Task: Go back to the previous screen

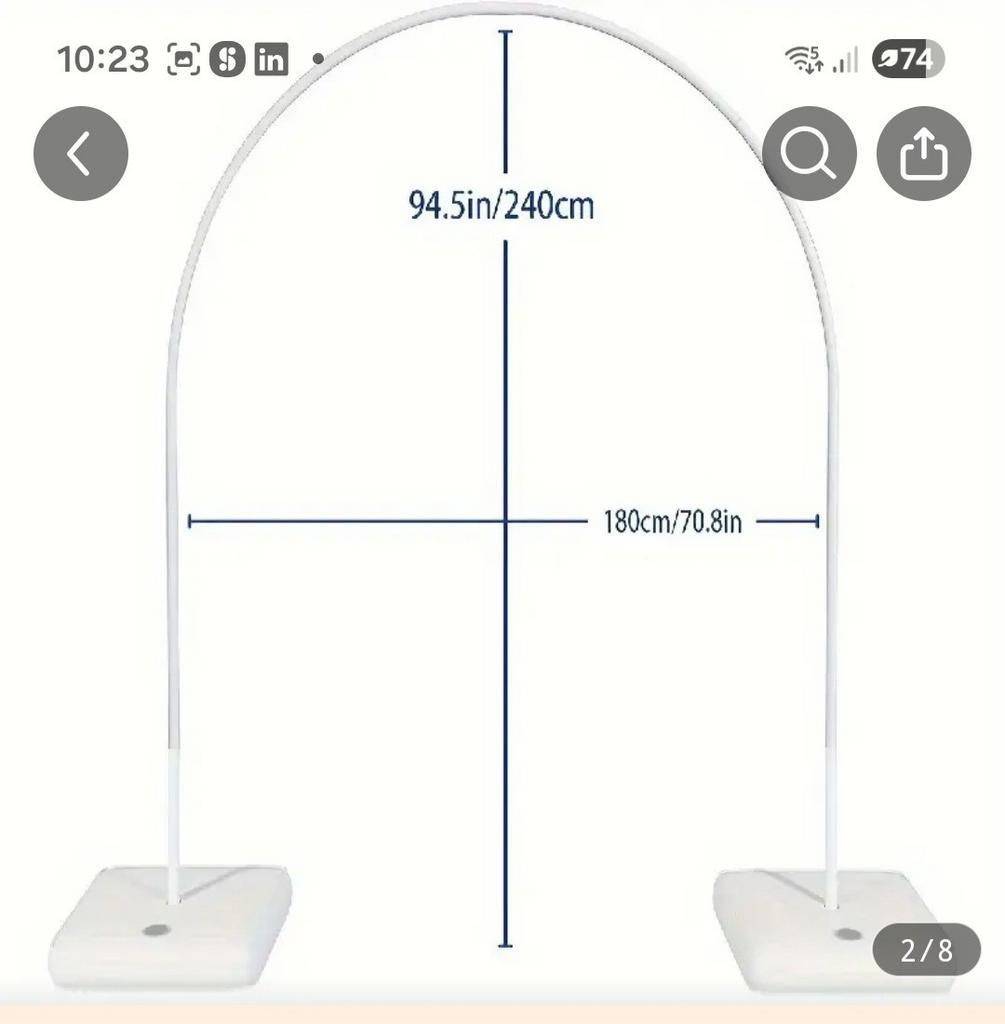Action: pos(81,154)
